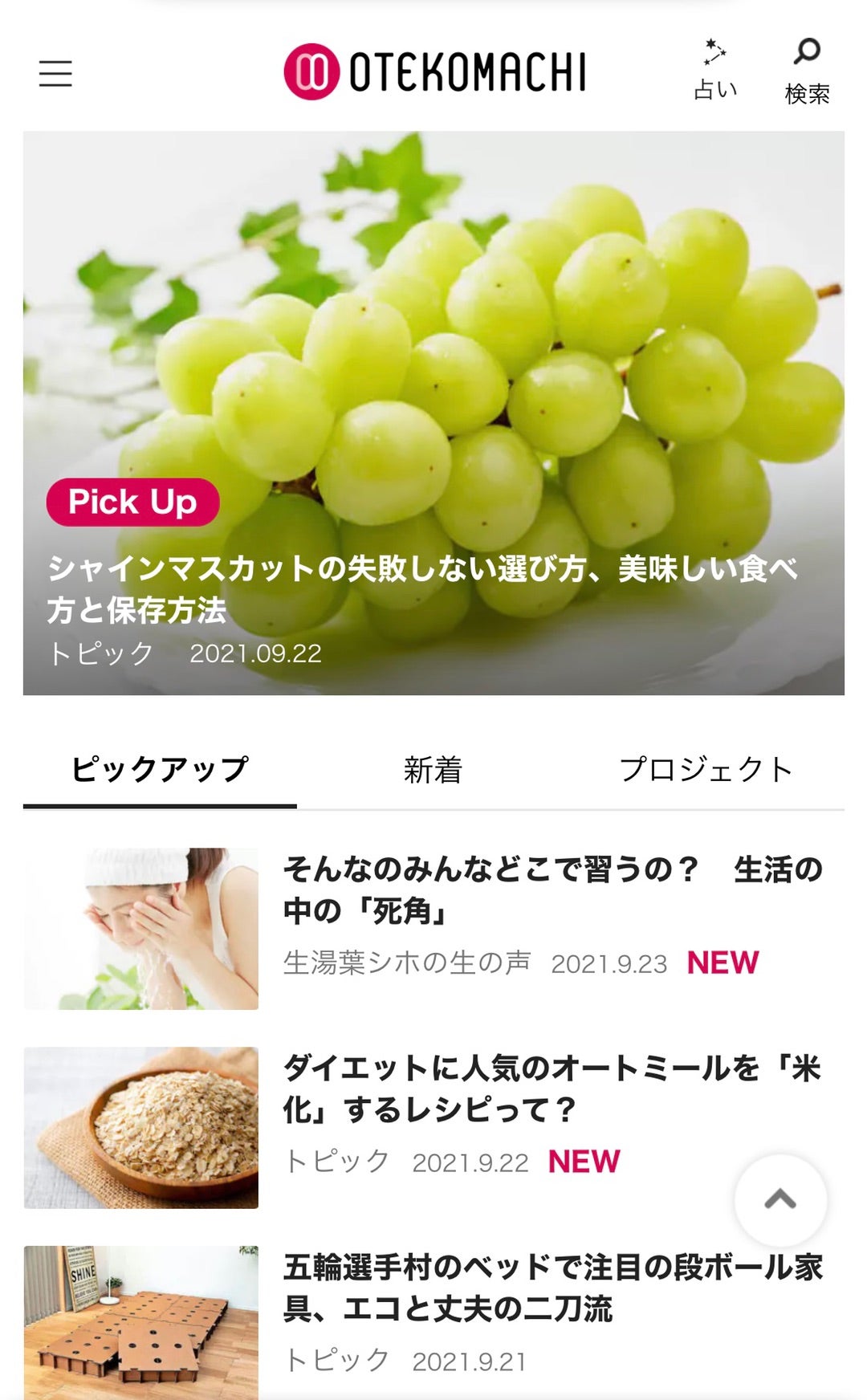Open the 生活の中の「死角」 article

point(552,890)
